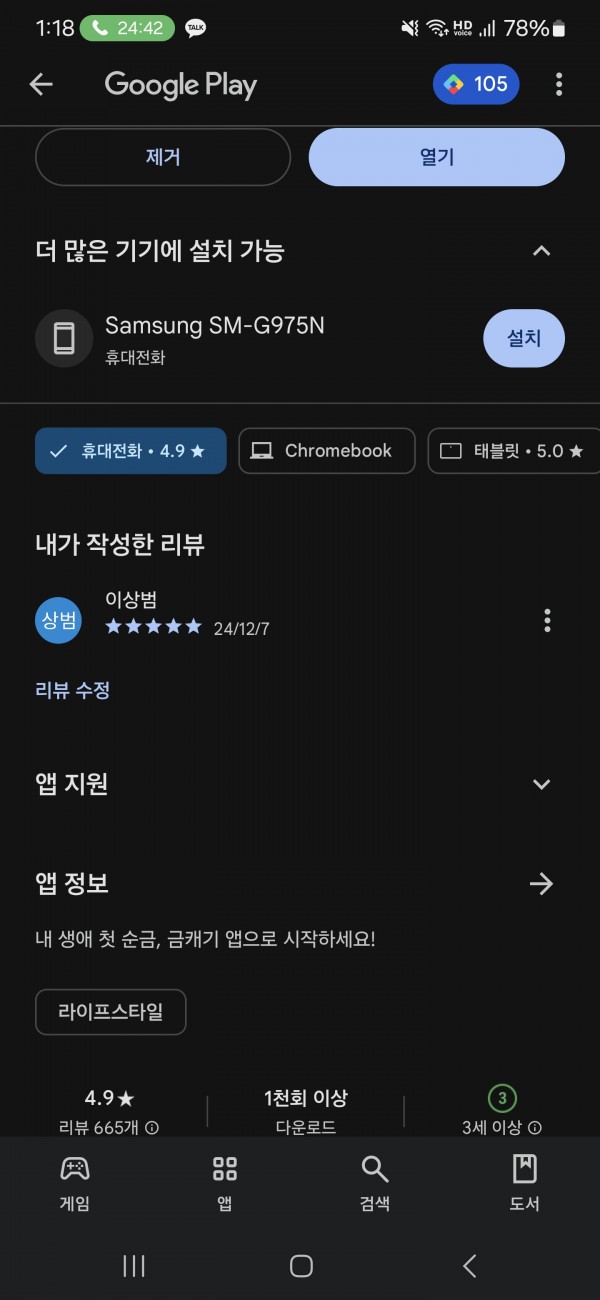Collapse the 더 많은 기기에 설치 가능 section
The width and height of the screenshot is (600, 1300).
[x=541, y=251]
